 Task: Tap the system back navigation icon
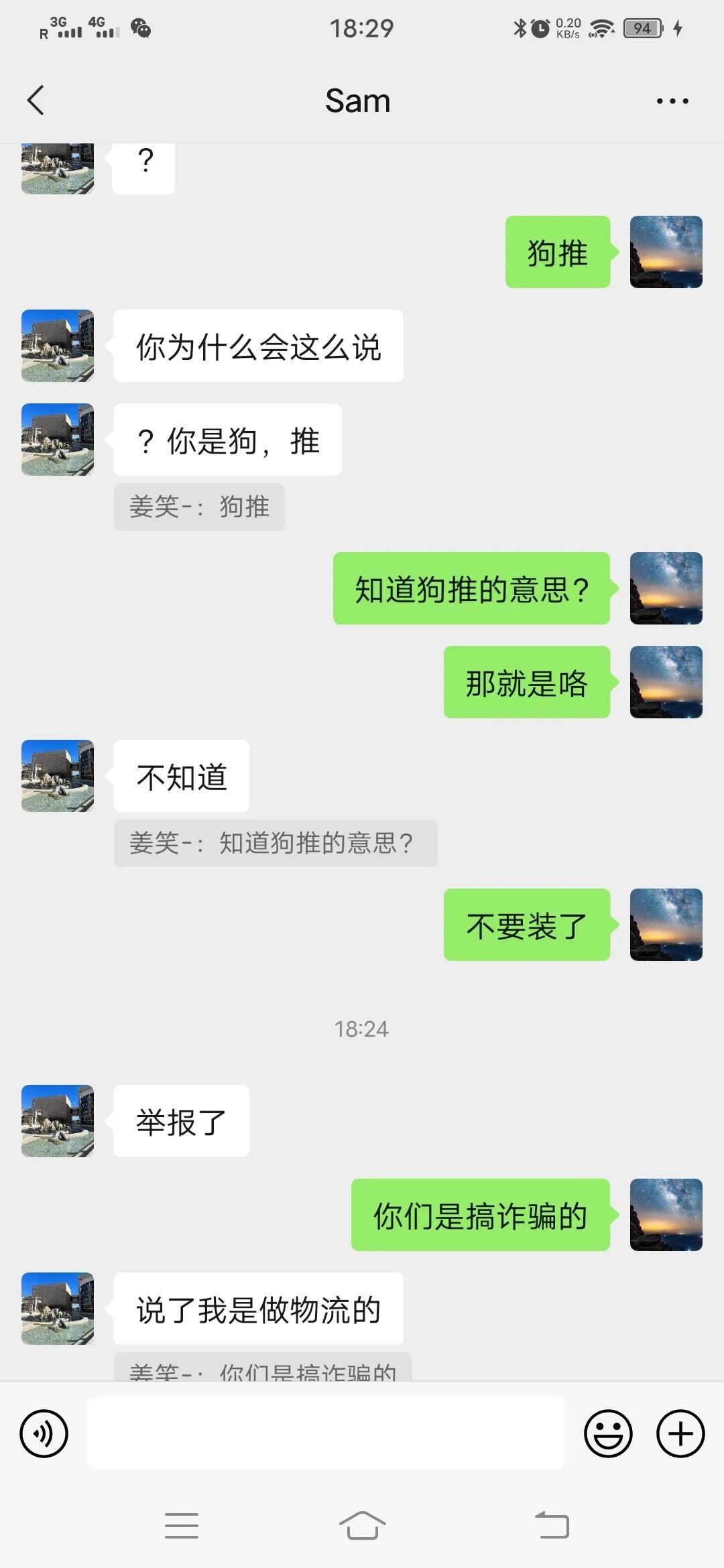tap(551, 1525)
